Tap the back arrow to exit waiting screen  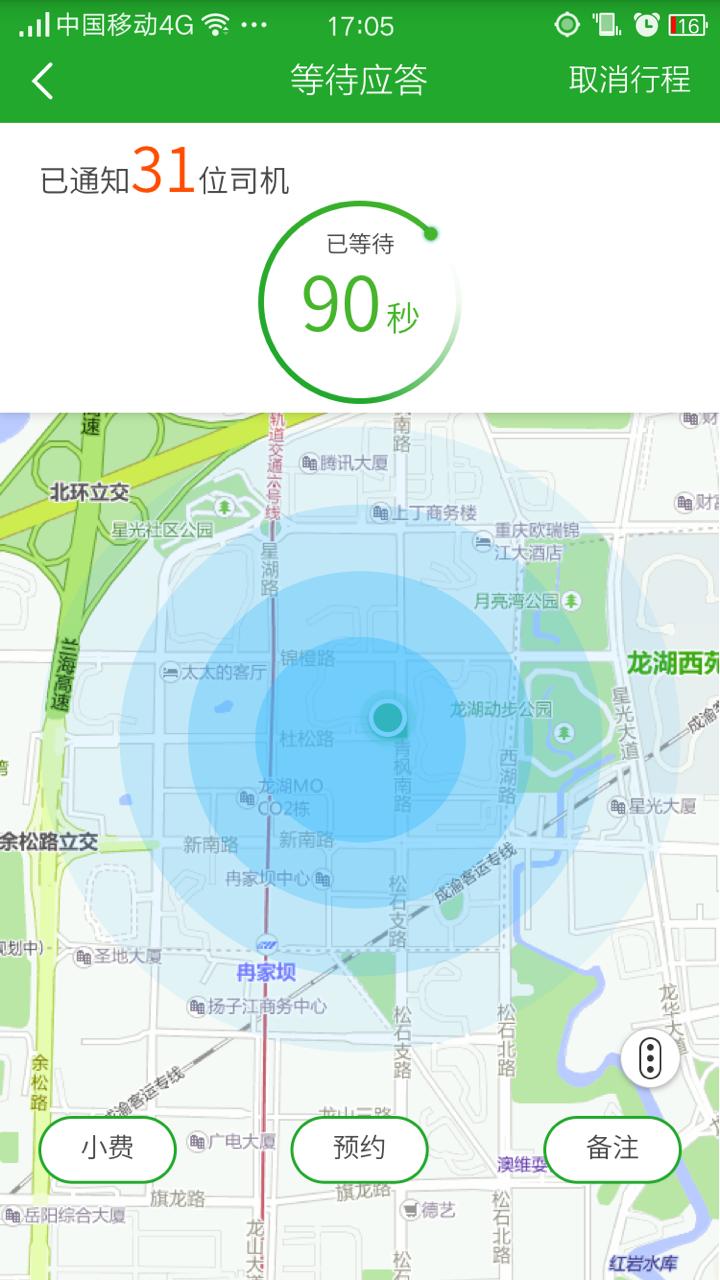42,81
